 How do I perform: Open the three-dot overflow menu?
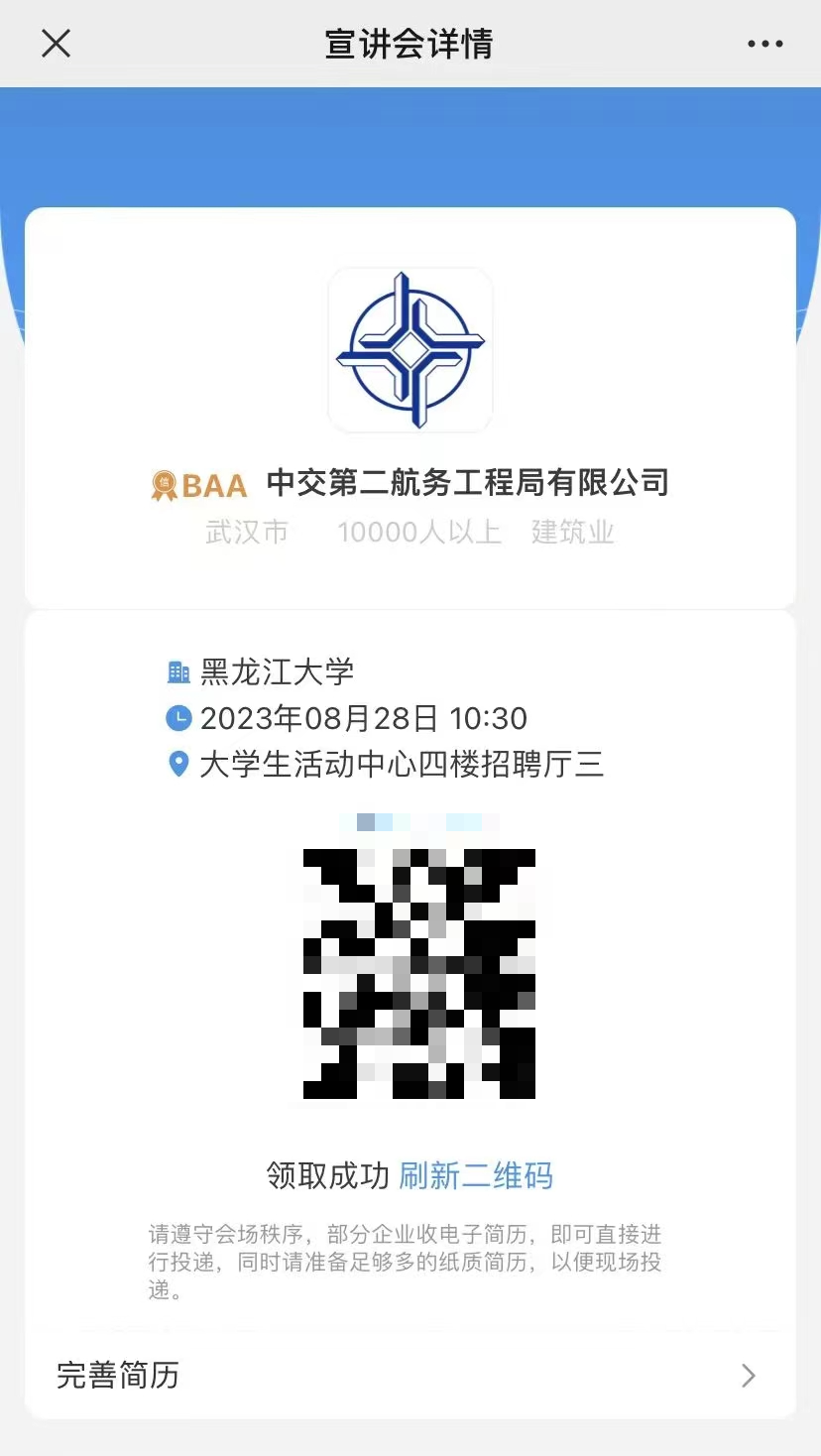764,44
